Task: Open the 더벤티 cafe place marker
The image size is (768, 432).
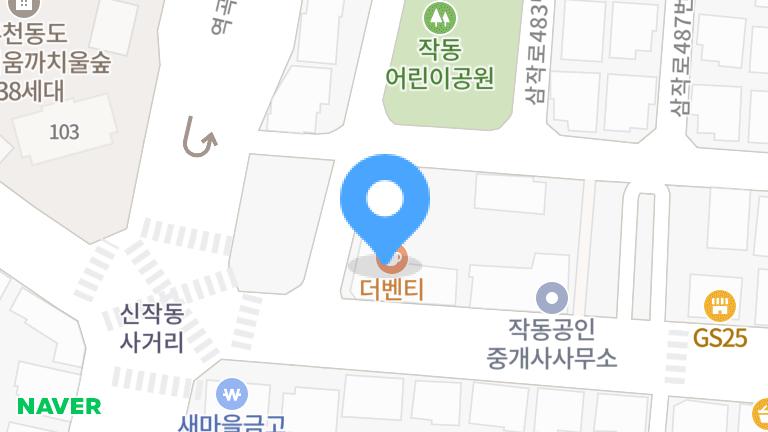Action: pos(392,261)
